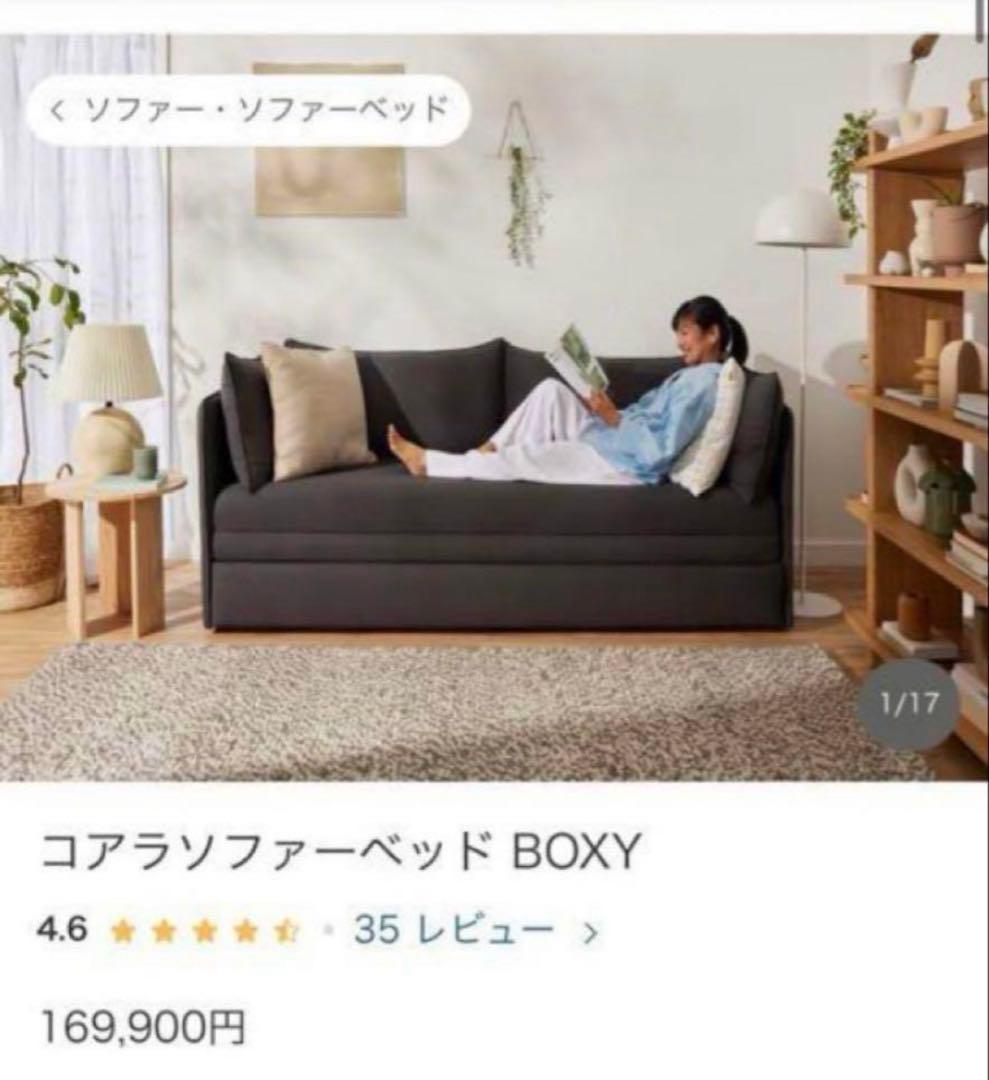Click the fourth star rating icon

point(246,928)
